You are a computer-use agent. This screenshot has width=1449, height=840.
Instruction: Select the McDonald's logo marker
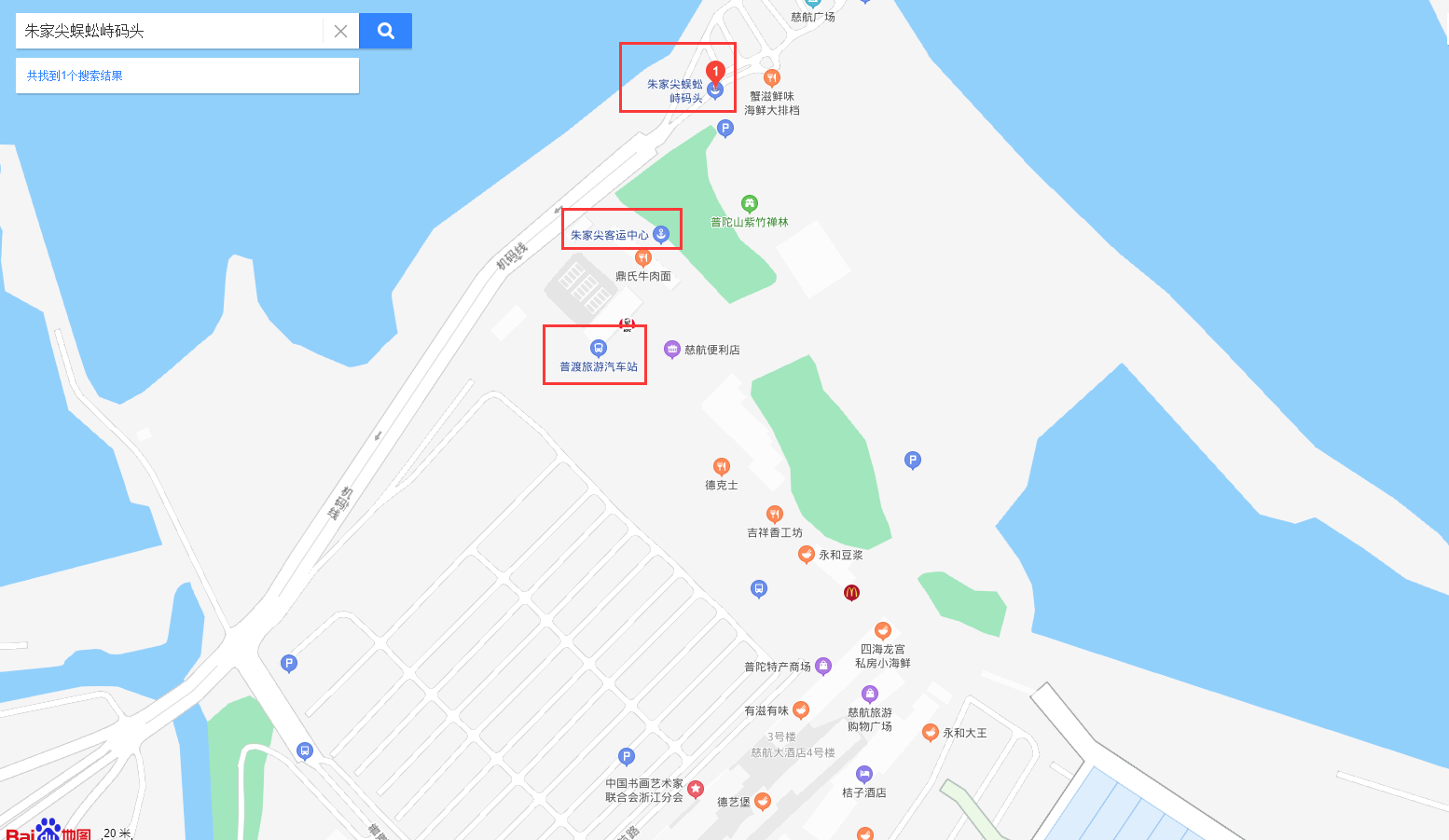[x=851, y=592]
